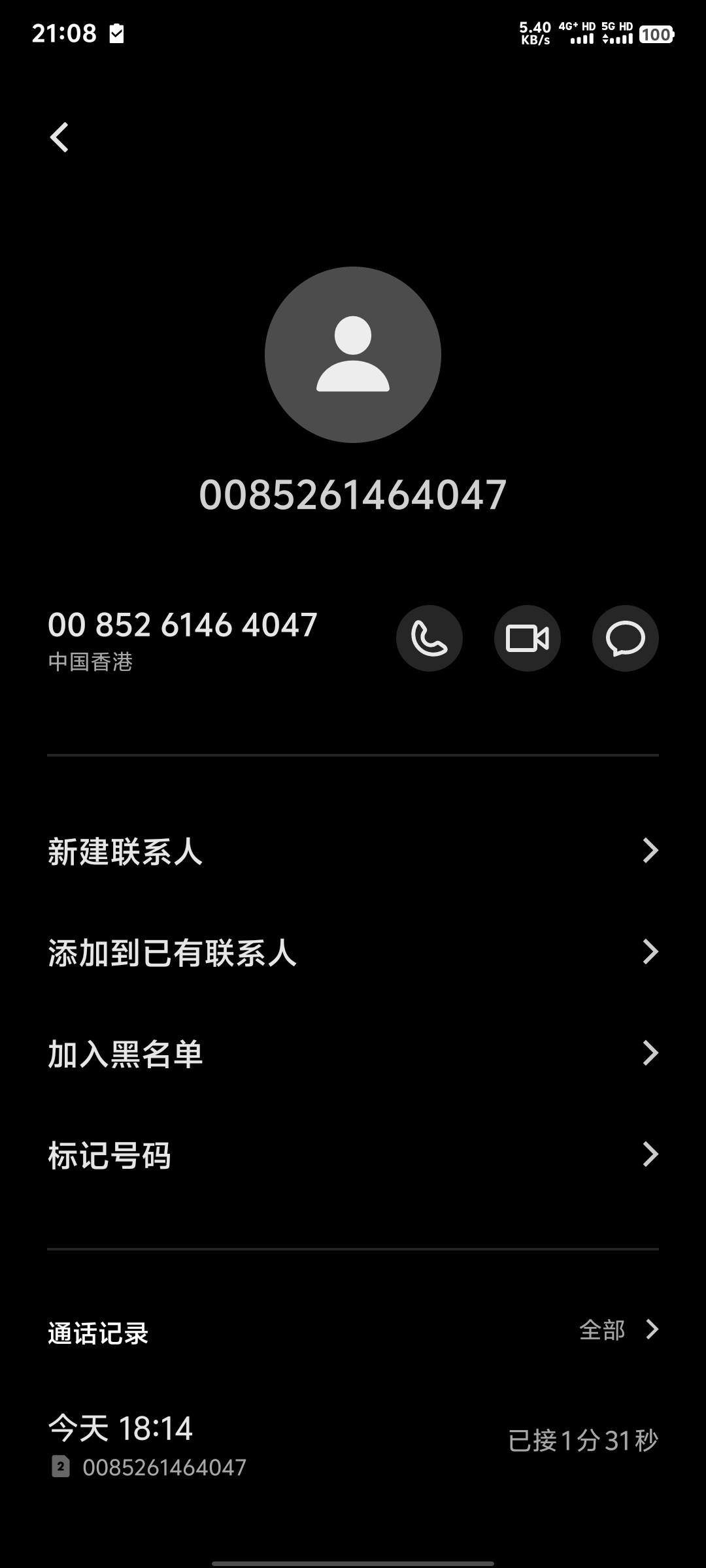Open 新建联系人 to create a new contact

point(353,851)
